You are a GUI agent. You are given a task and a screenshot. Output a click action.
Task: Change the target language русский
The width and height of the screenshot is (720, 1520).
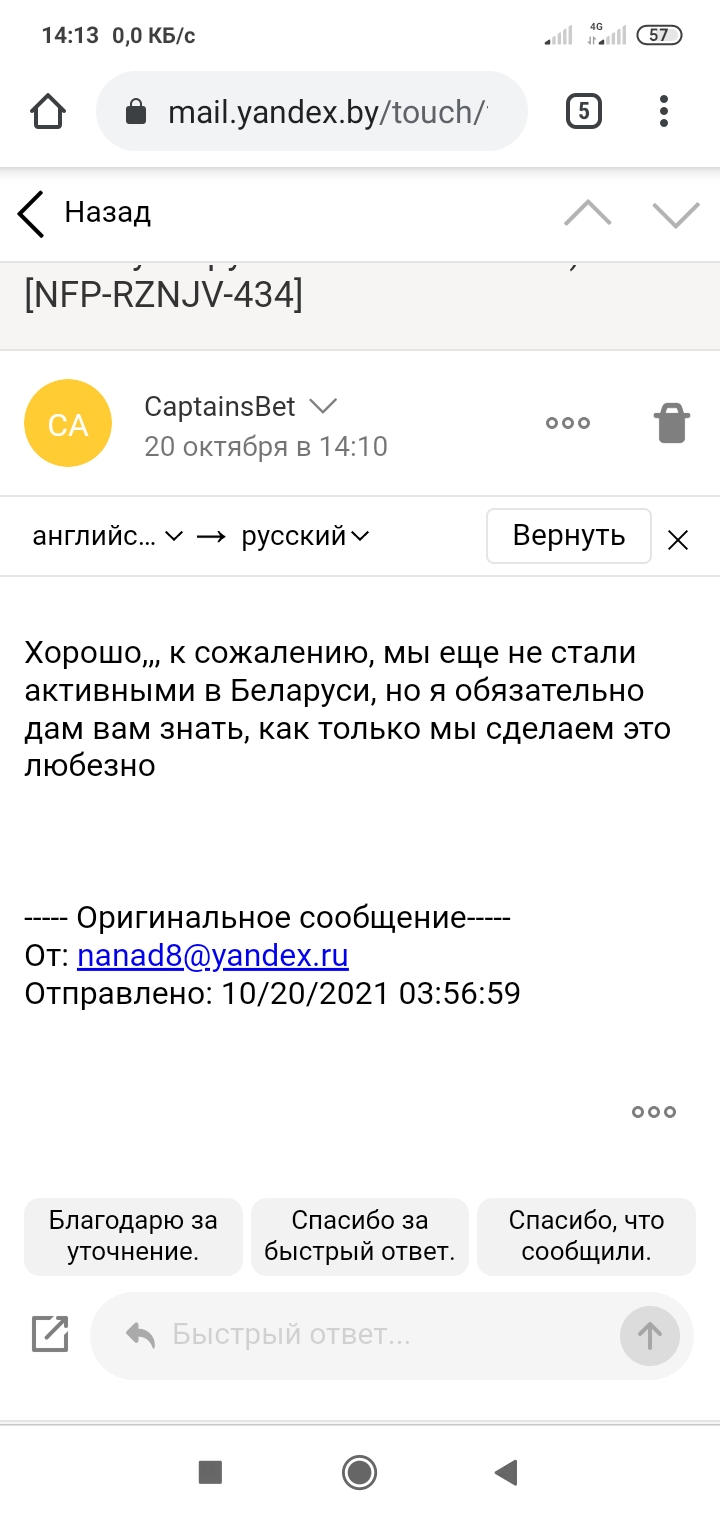[x=305, y=537]
